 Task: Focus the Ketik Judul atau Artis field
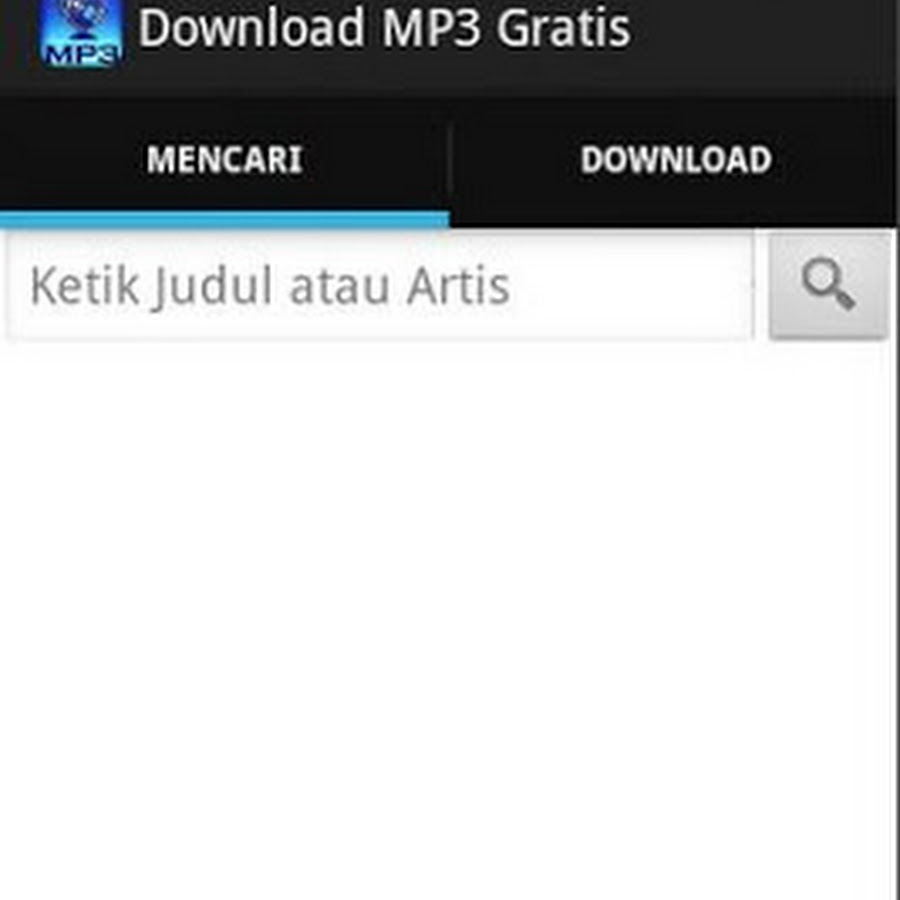coord(380,288)
